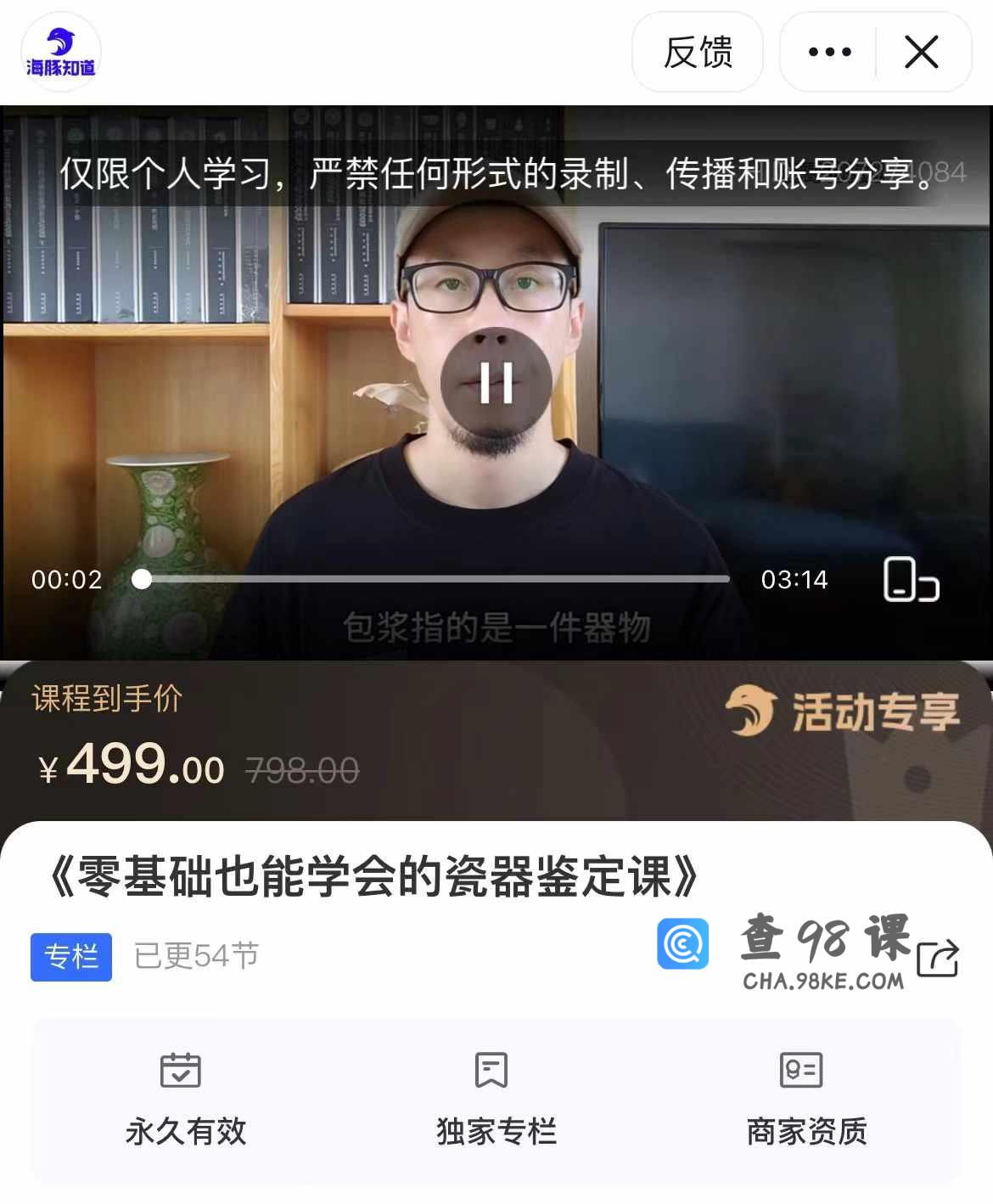Open the three-dot overflow menu
Screen dimensions: 993x1204
829,53
